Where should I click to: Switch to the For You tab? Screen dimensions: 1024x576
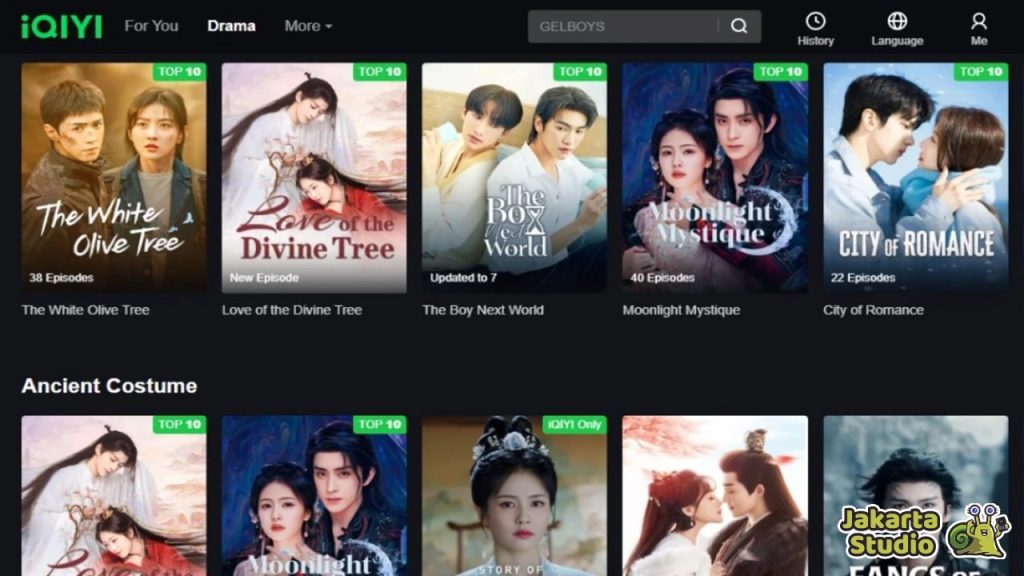click(x=149, y=25)
